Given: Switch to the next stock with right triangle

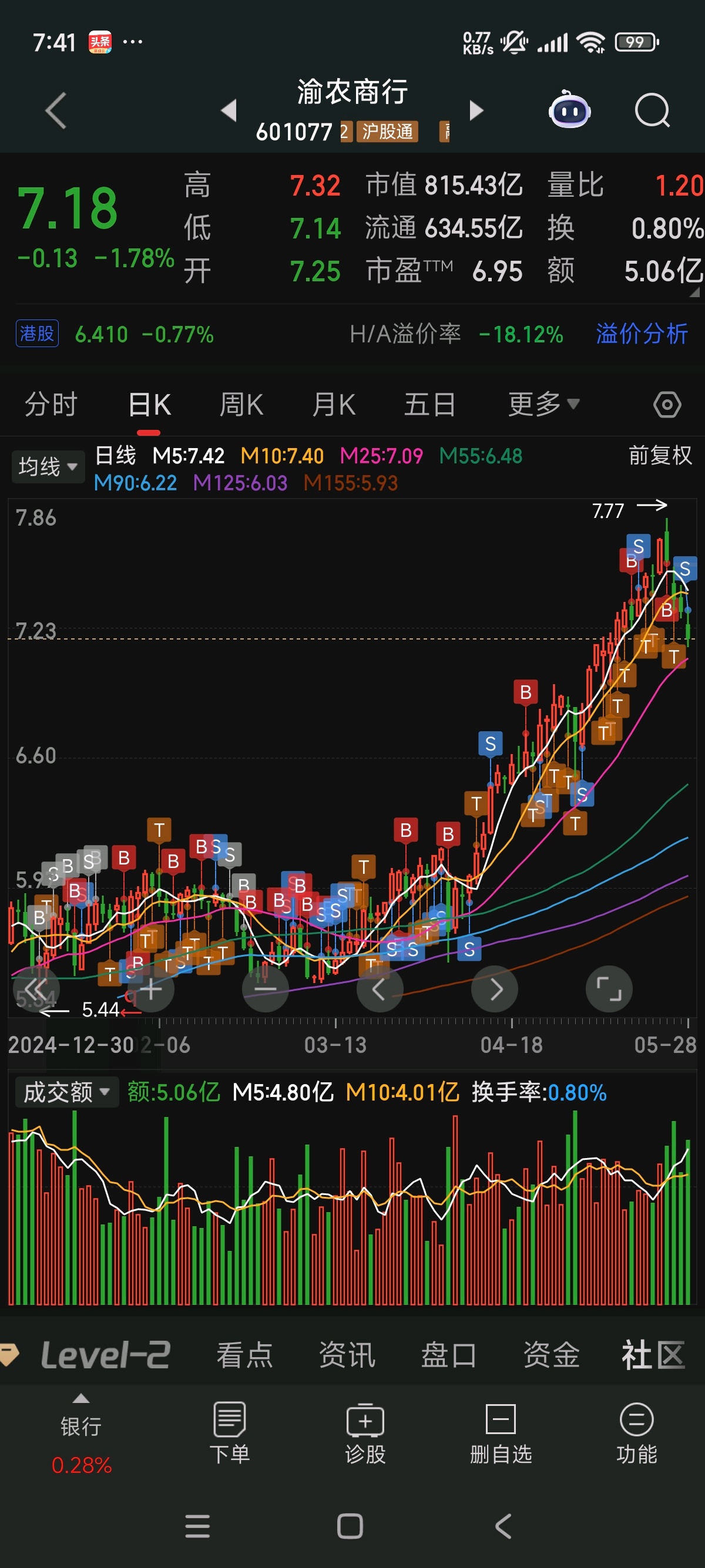Looking at the screenshot, I should [476, 110].
